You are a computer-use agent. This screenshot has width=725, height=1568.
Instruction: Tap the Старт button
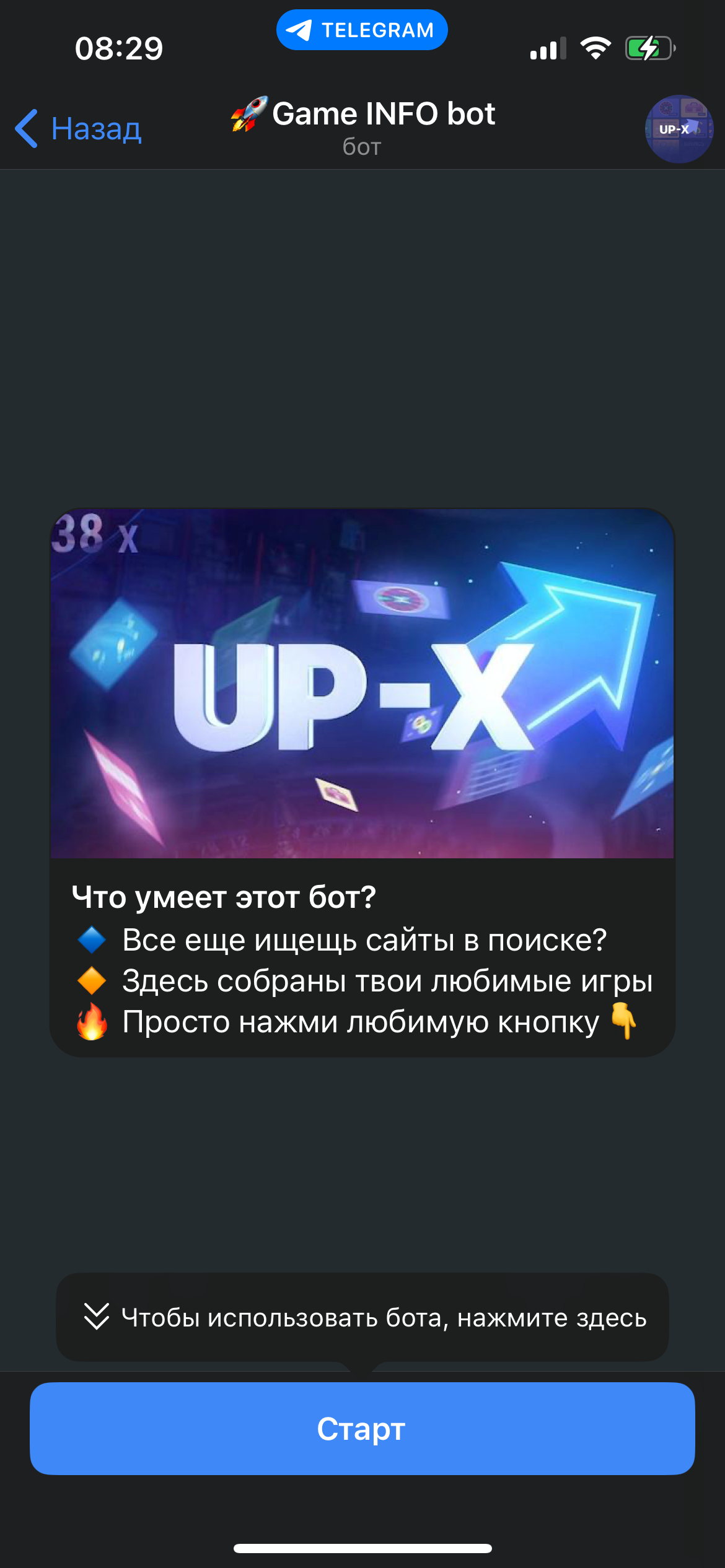tap(362, 1429)
